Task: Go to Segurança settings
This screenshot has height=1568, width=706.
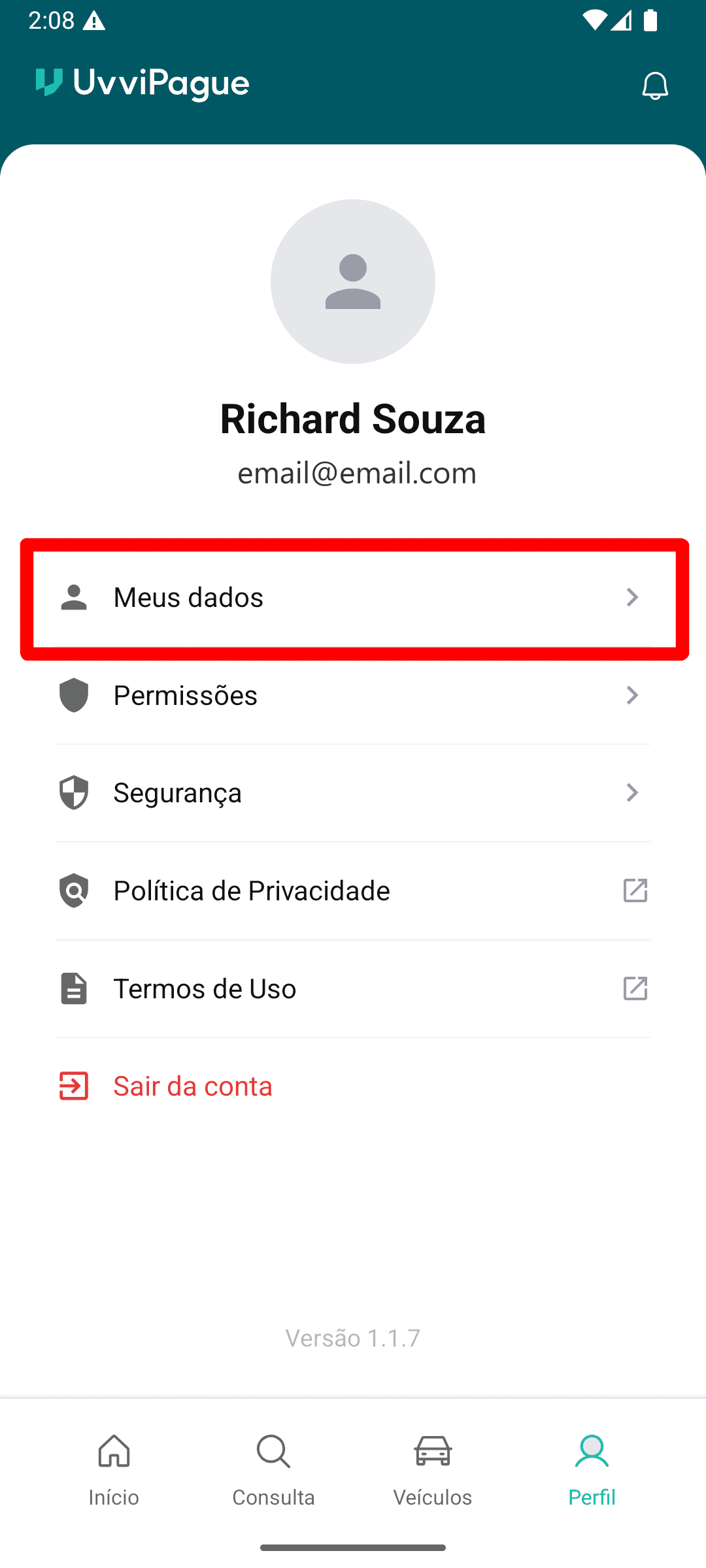Action: point(353,792)
